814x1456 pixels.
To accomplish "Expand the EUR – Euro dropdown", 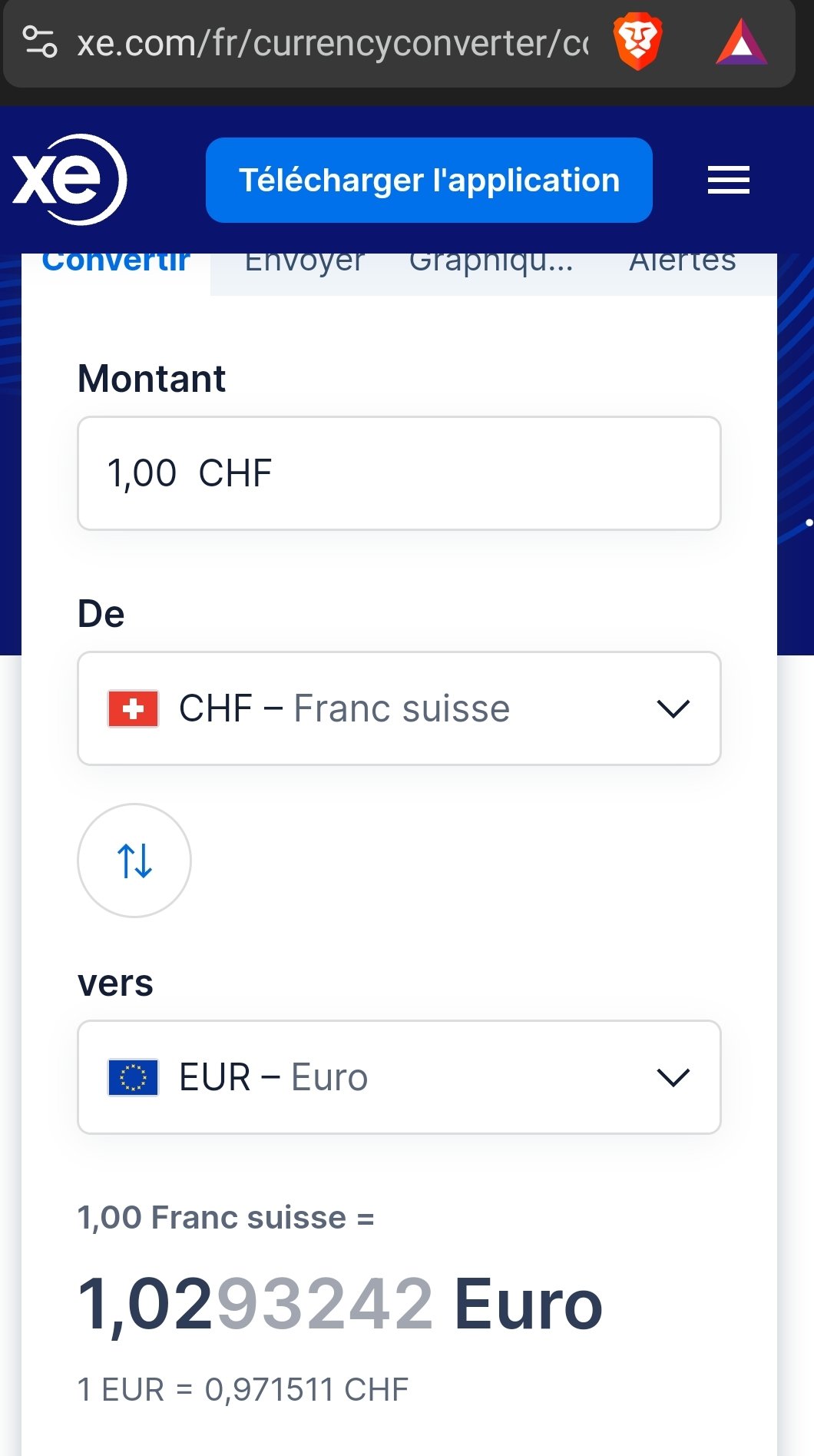I will click(399, 1077).
